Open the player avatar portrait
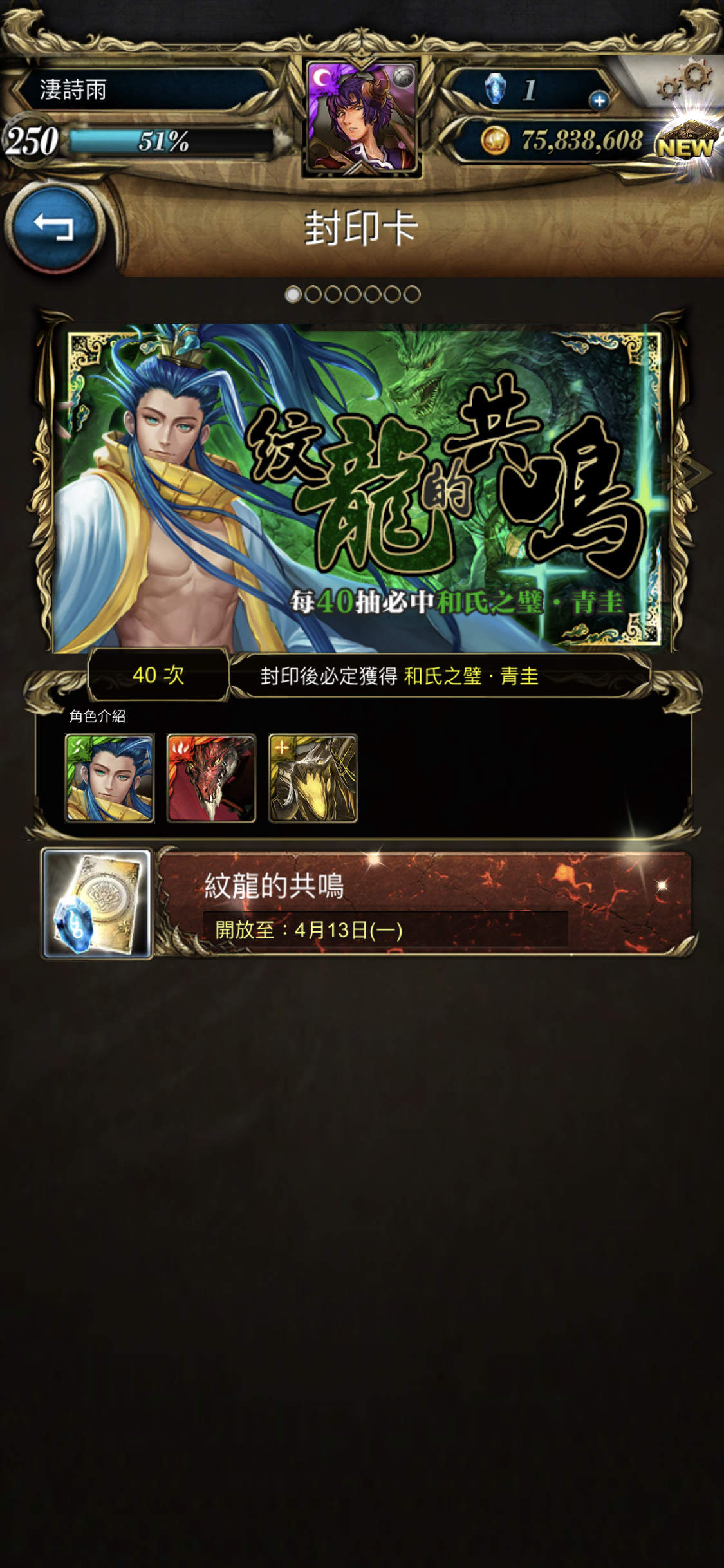Screen dimensions: 724x1568 pyautogui.click(x=362, y=118)
